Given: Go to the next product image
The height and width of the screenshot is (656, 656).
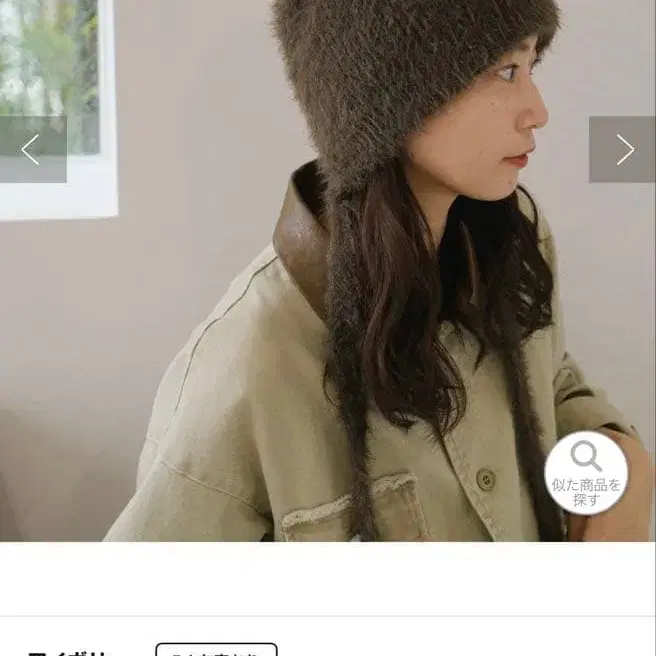Looking at the screenshot, I should (x=624, y=150).
